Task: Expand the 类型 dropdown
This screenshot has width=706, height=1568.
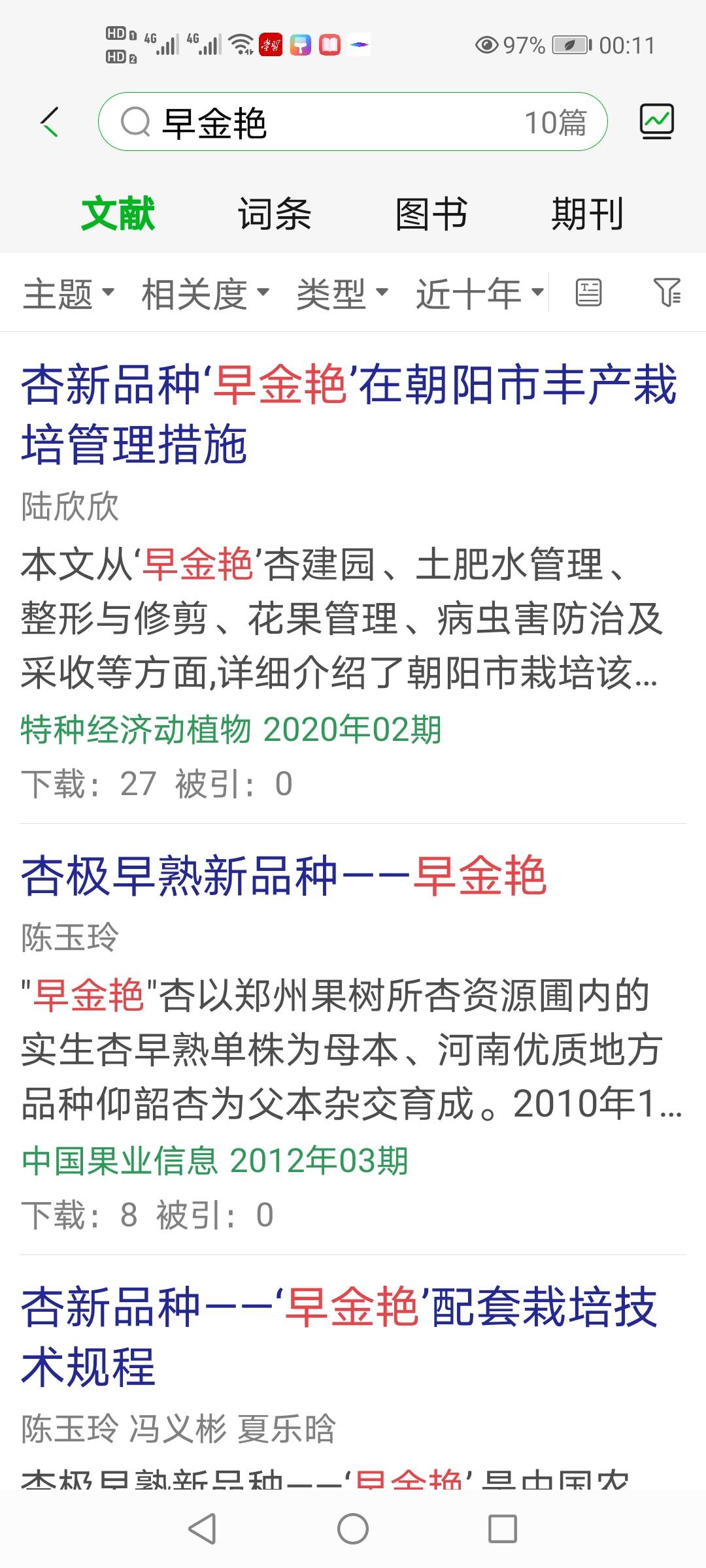Action: tap(343, 293)
